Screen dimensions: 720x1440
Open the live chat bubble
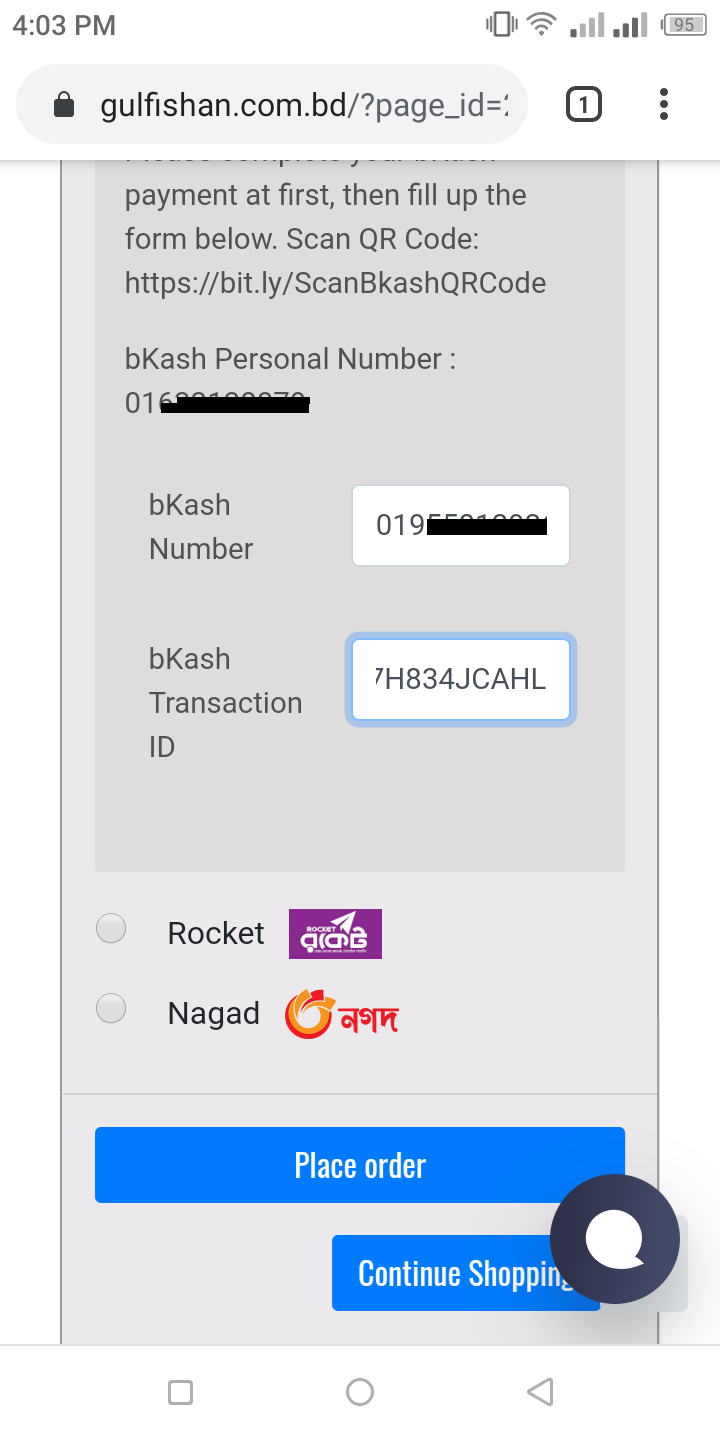[614, 1239]
